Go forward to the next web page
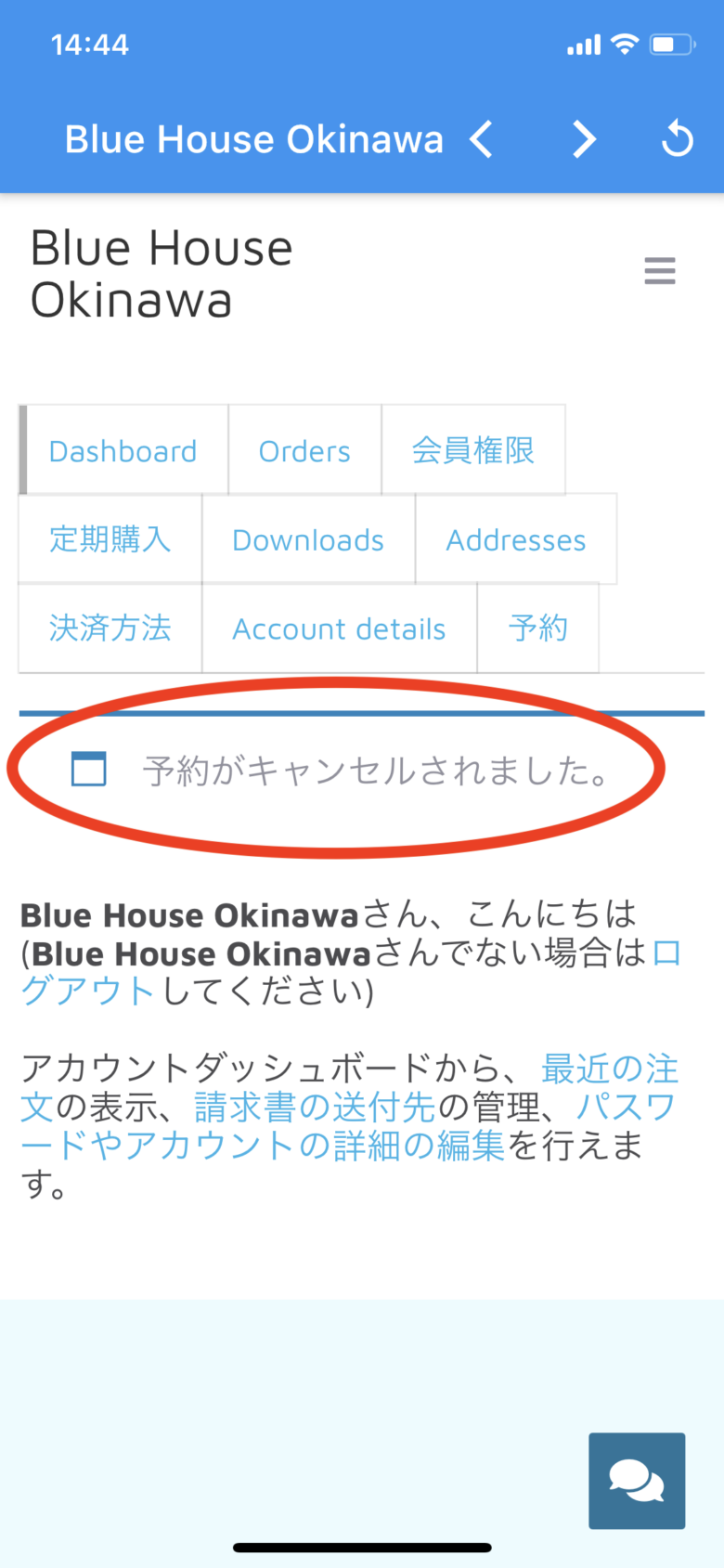This screenshot has width=724, height=1568. [584, 140]
